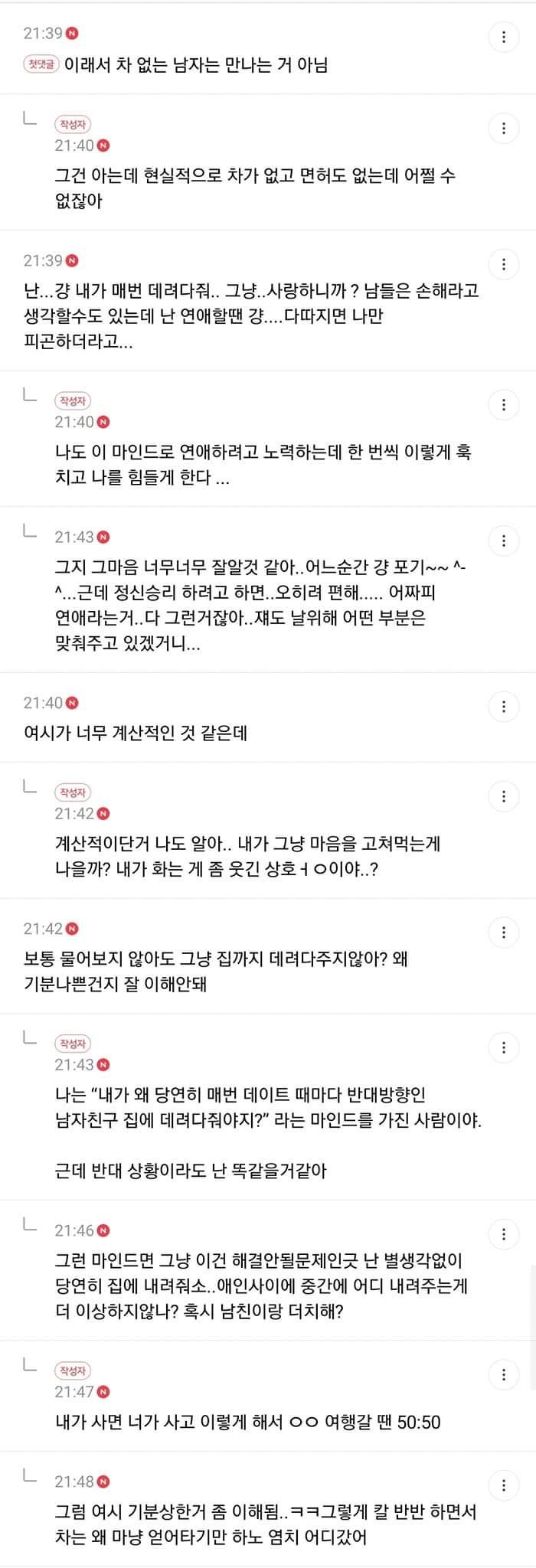Tap three-dot menu for '난...걍 내가 매번 데려다줘'
Screen dimensions: 536x1568
pos(503,264)
